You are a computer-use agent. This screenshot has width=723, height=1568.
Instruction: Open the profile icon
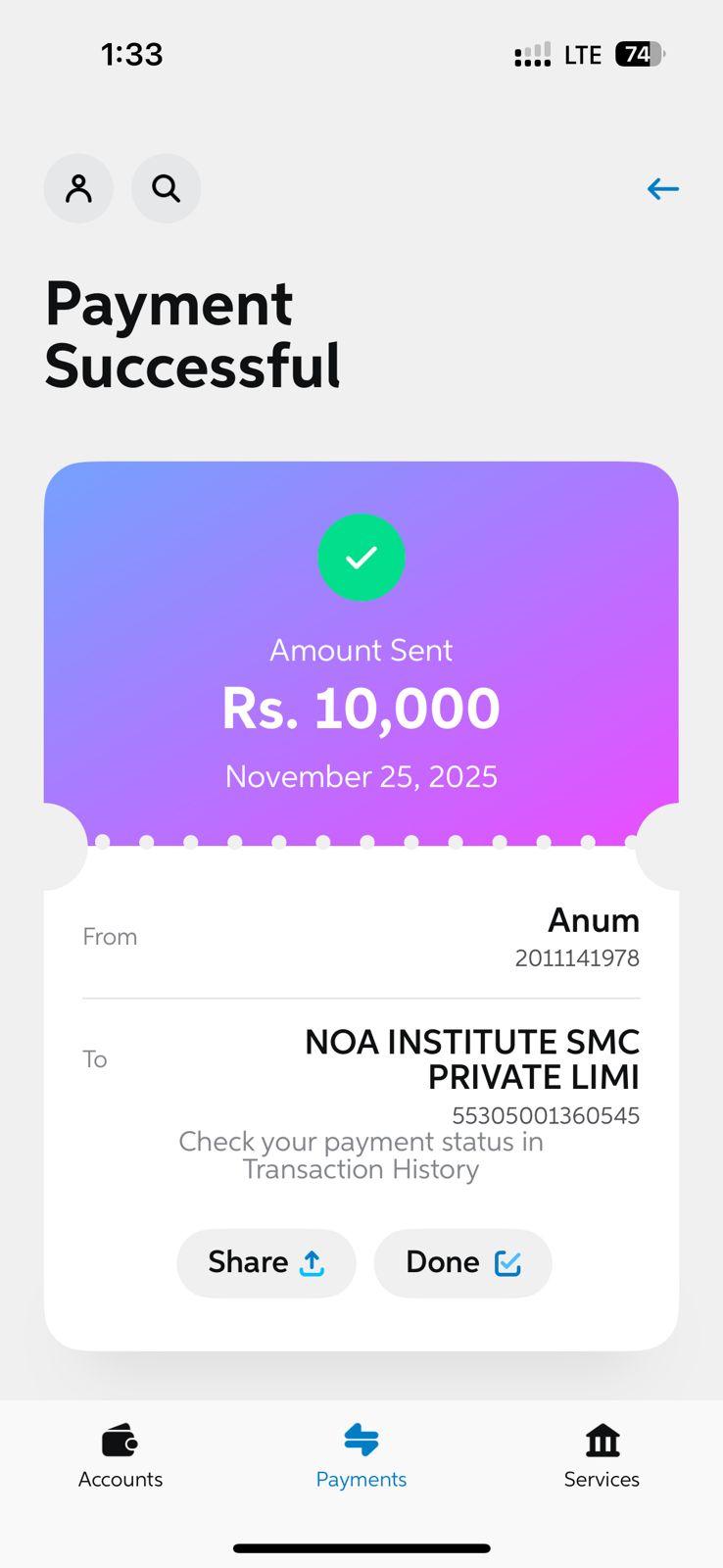[x=78, y=188]
